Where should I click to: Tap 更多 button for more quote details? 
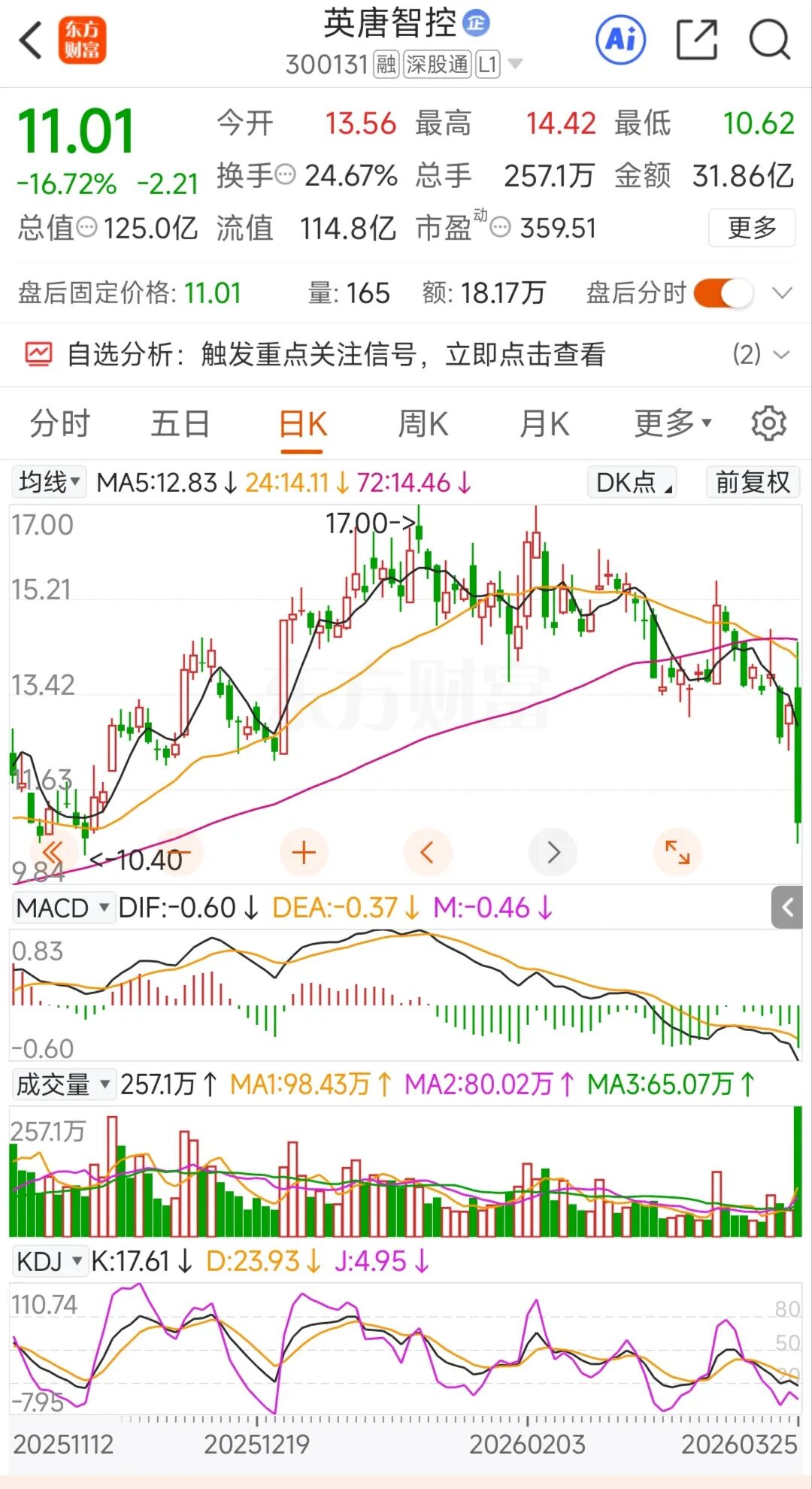[751, 228]
